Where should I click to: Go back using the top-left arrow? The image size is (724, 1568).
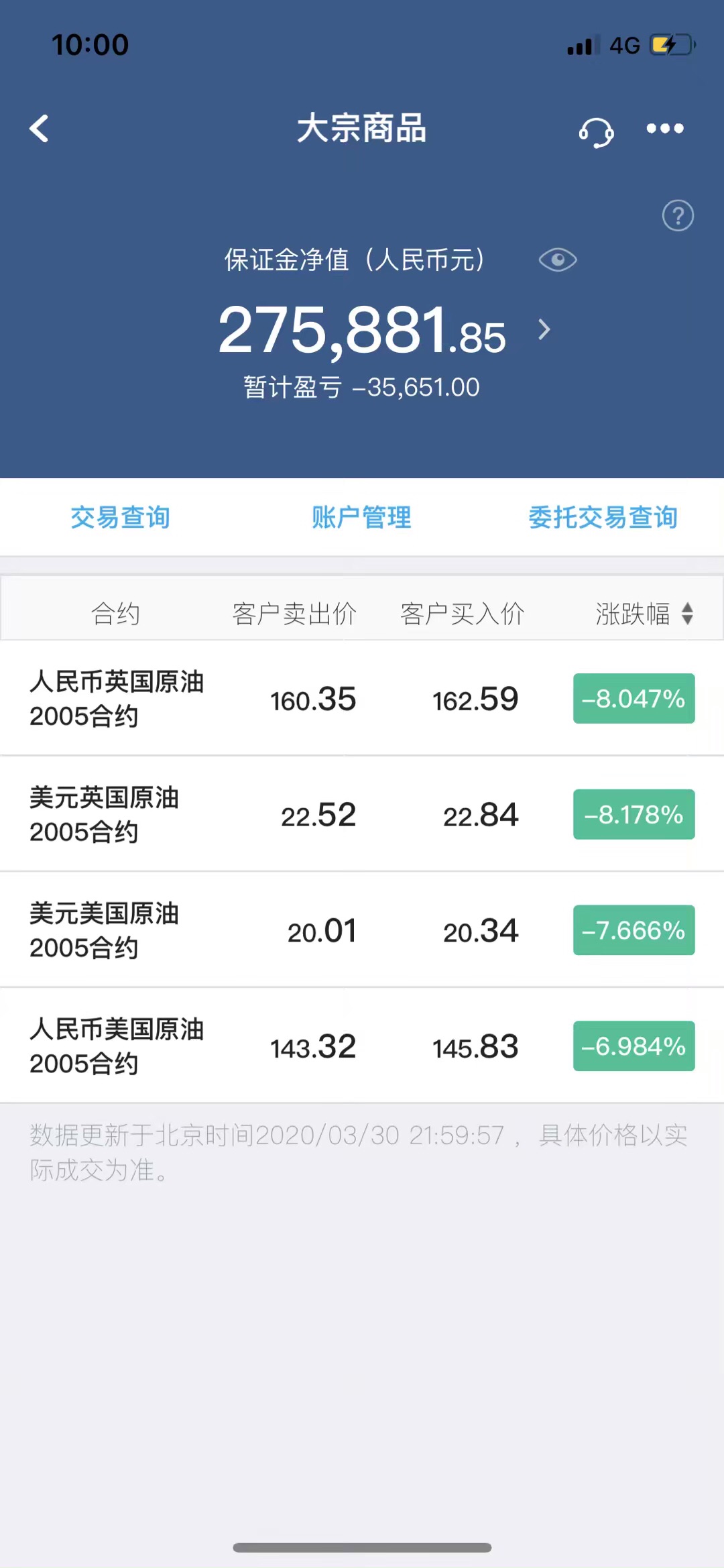click(40, 128)
